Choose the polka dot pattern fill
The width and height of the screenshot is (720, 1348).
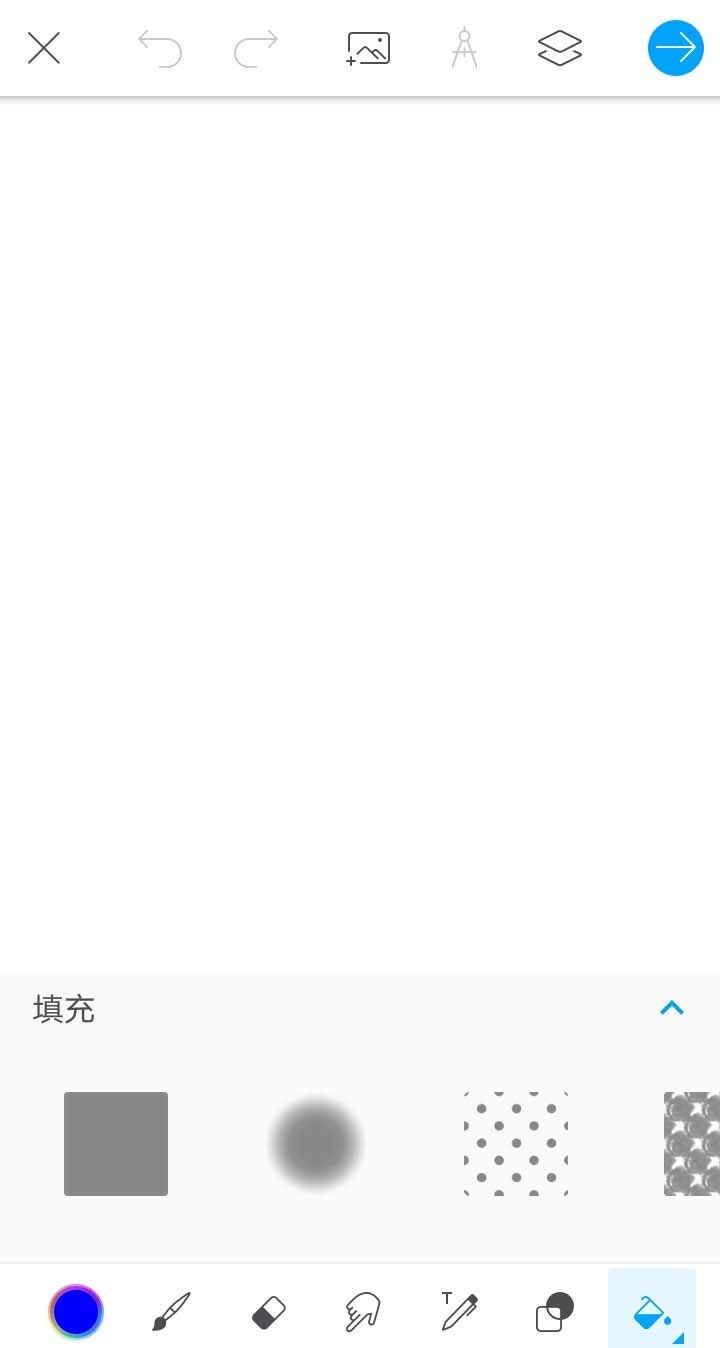(516, 1144)
